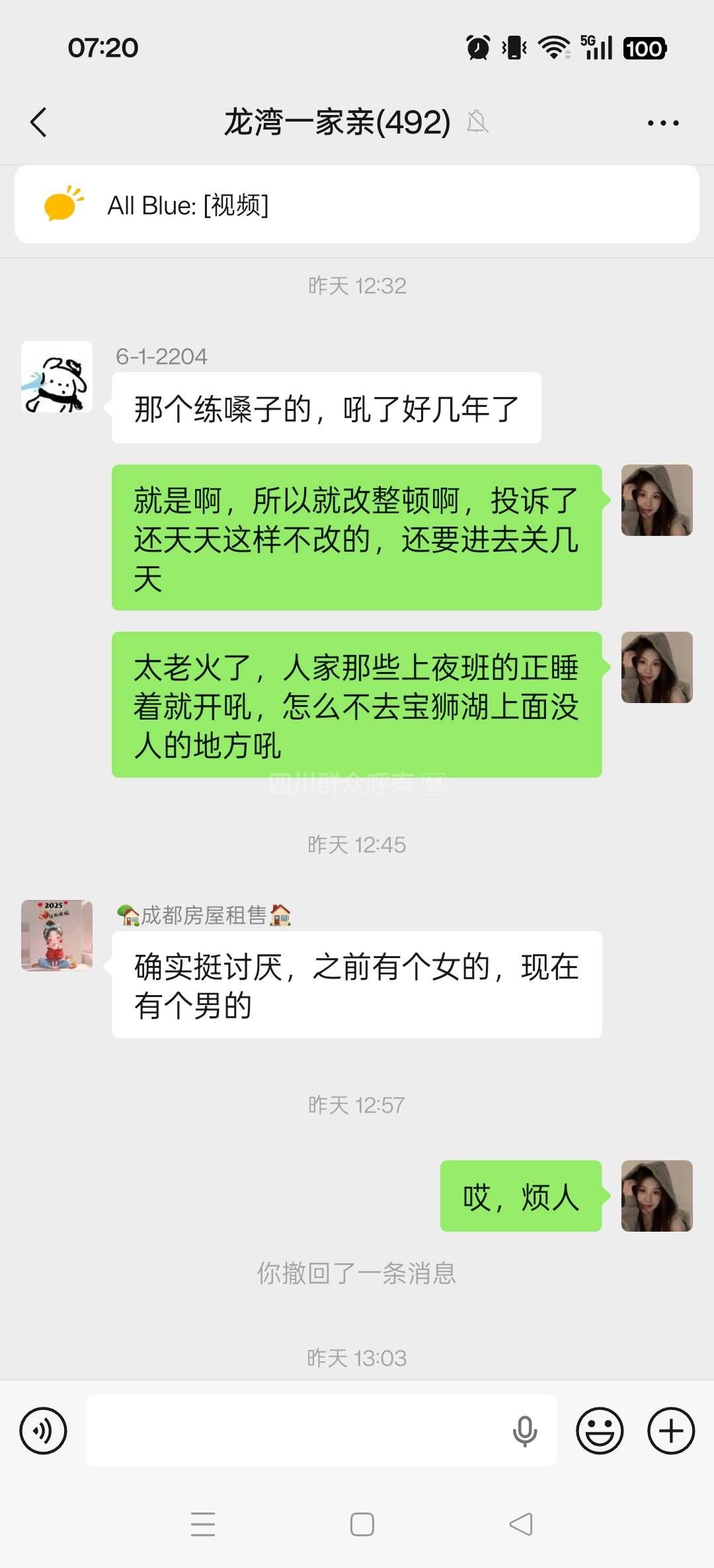The image size is (714, 1568).
Task: Switch to voice message input
Action: [44, 1431]
